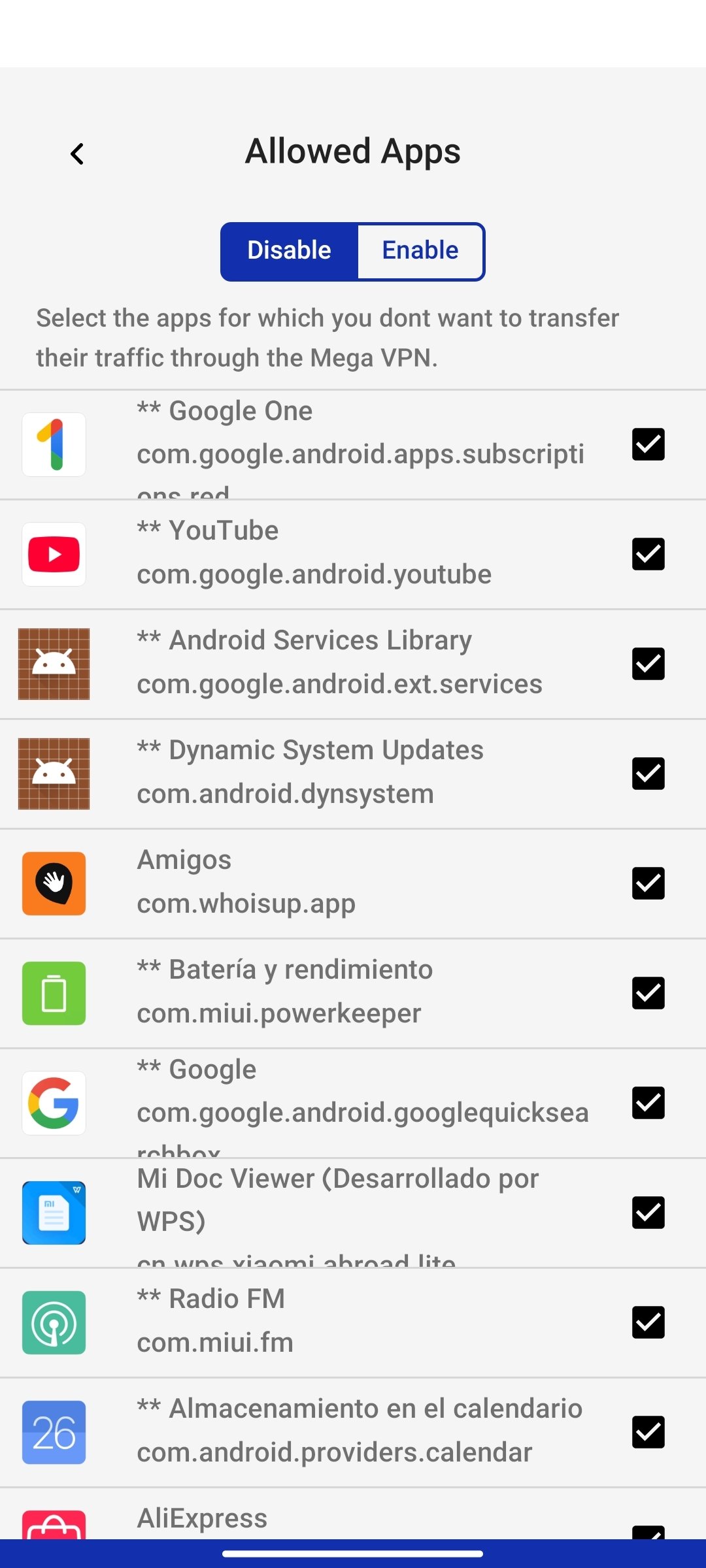
Task: Go back from Allowed Apps
Action: [x=77, y=154]
